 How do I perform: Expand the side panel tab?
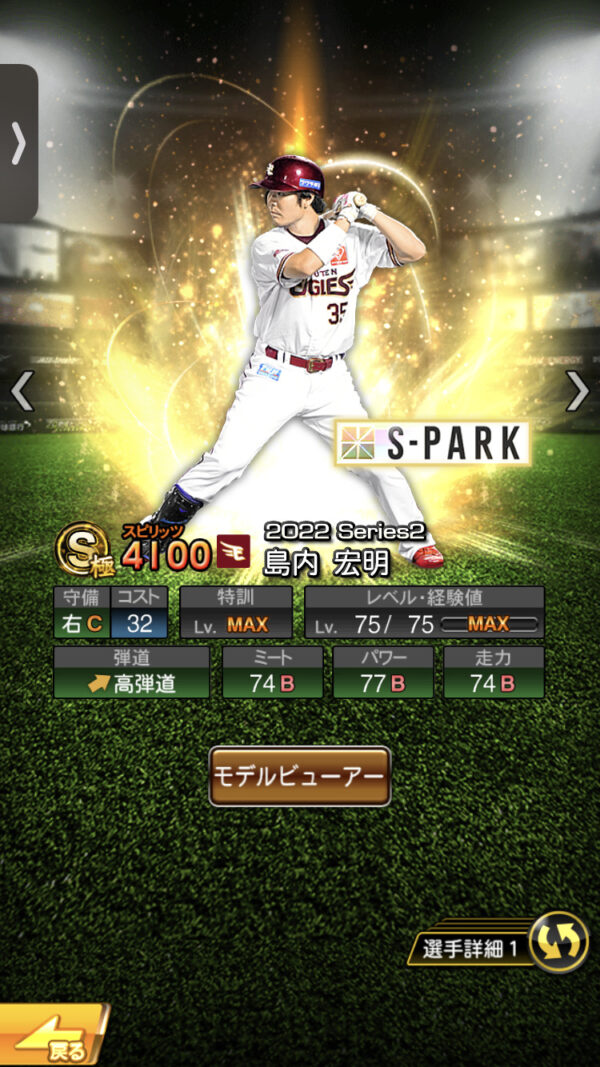pyautogui.click(x=18, y=144)
